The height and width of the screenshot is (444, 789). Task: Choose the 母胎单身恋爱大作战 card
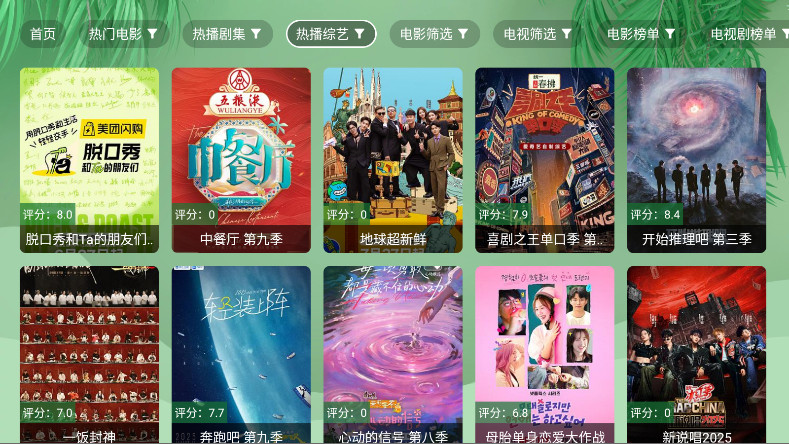point(545,355)
